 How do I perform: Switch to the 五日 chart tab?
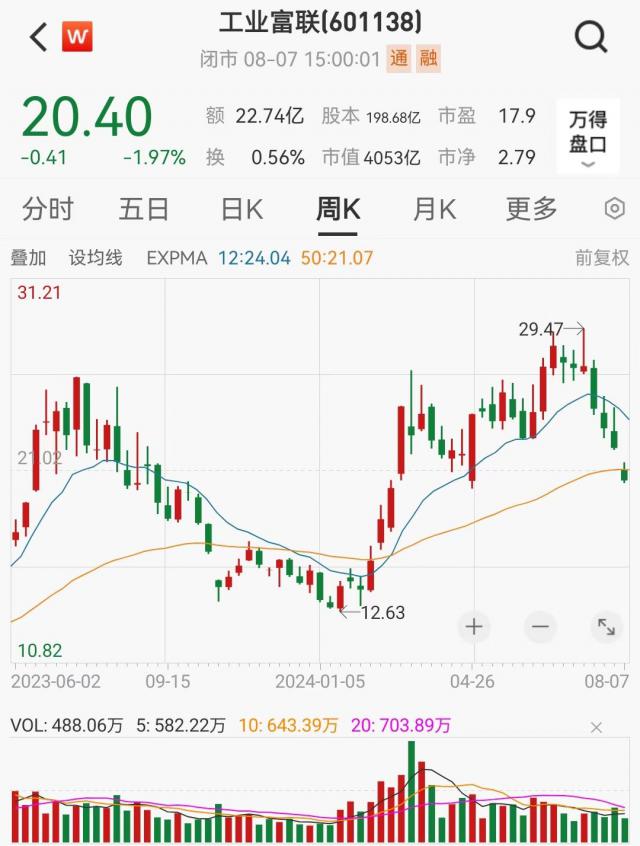click(144, 209)
